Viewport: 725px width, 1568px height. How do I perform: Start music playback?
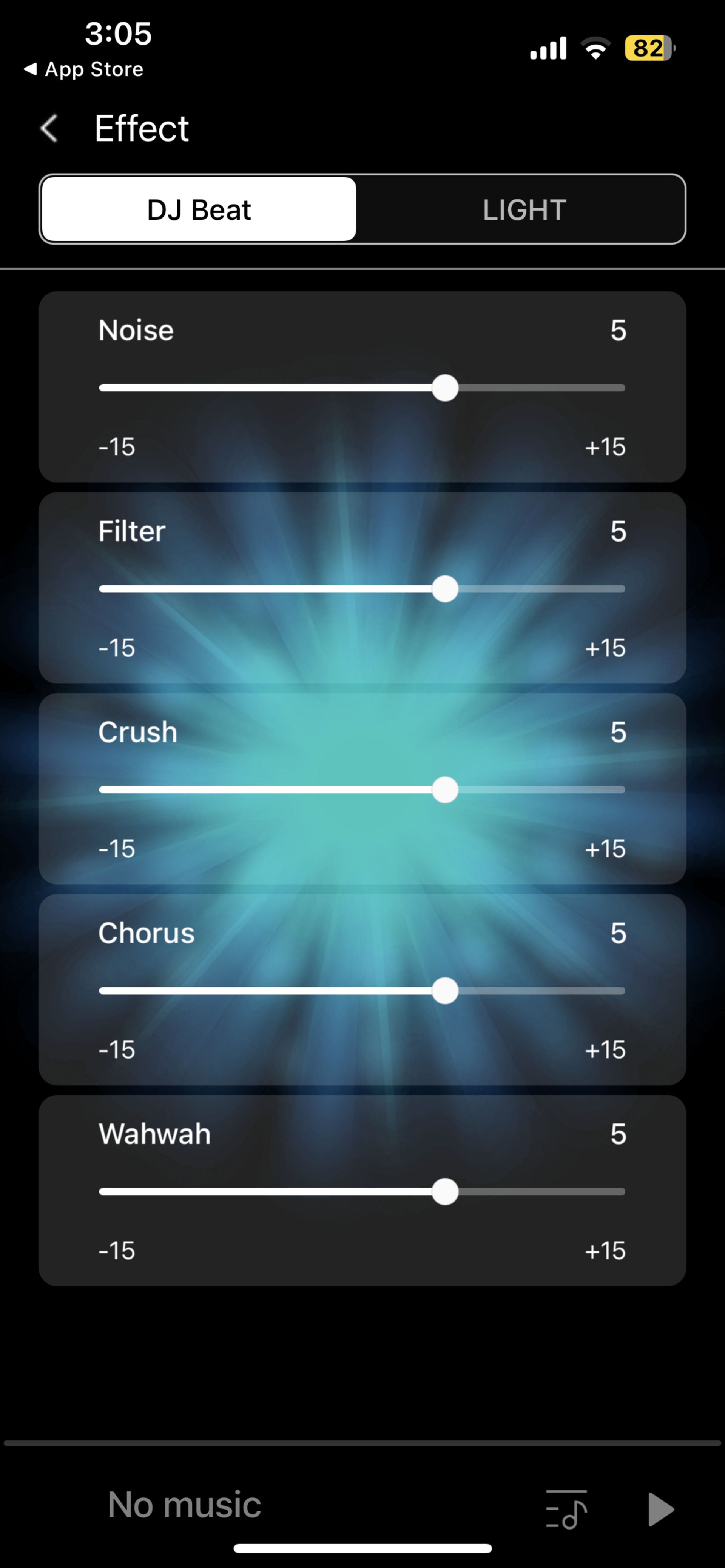660,1509
